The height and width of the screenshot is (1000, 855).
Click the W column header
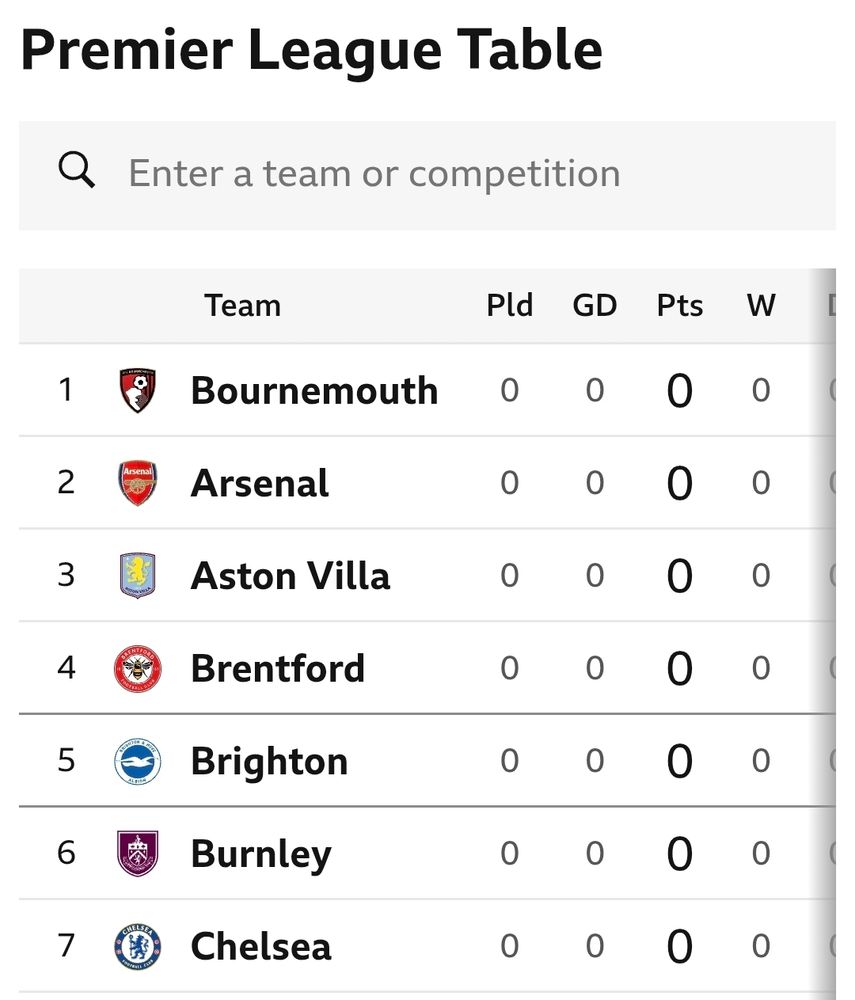click(761, 305)
